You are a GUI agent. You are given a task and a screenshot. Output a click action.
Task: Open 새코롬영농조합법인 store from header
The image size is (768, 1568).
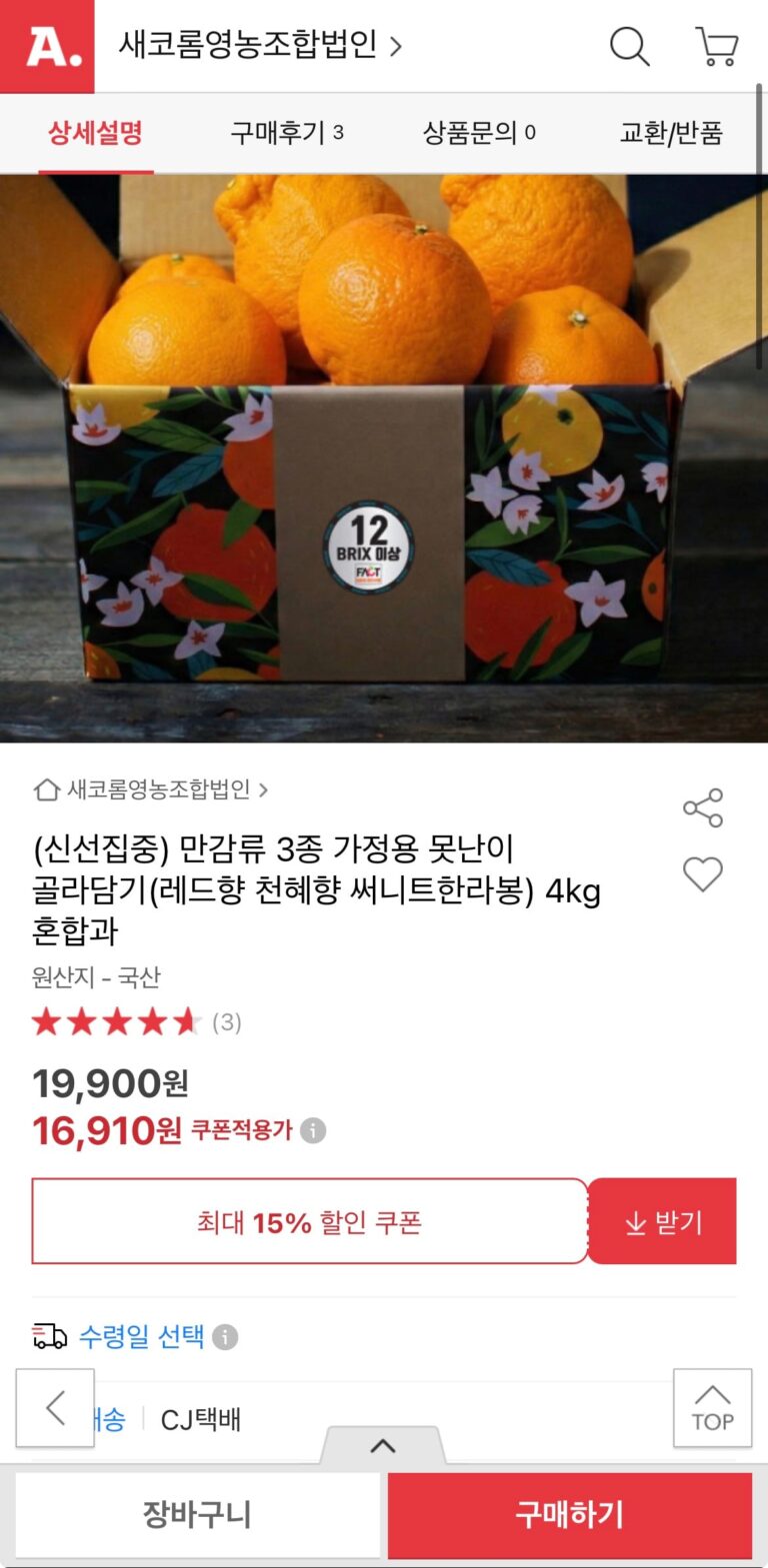tap(260, 45)
